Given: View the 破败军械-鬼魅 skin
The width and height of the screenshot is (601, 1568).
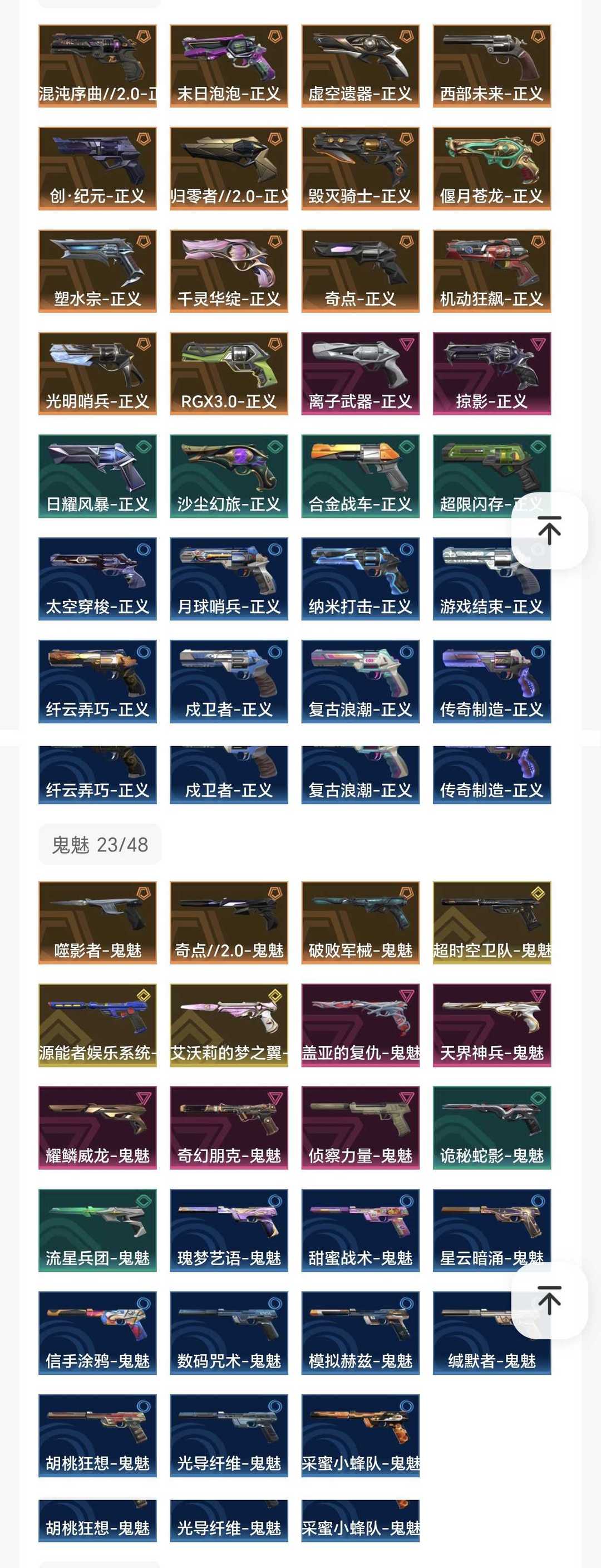Looking at the screenshot, I should pyautogui.click(x=360, y=923).
